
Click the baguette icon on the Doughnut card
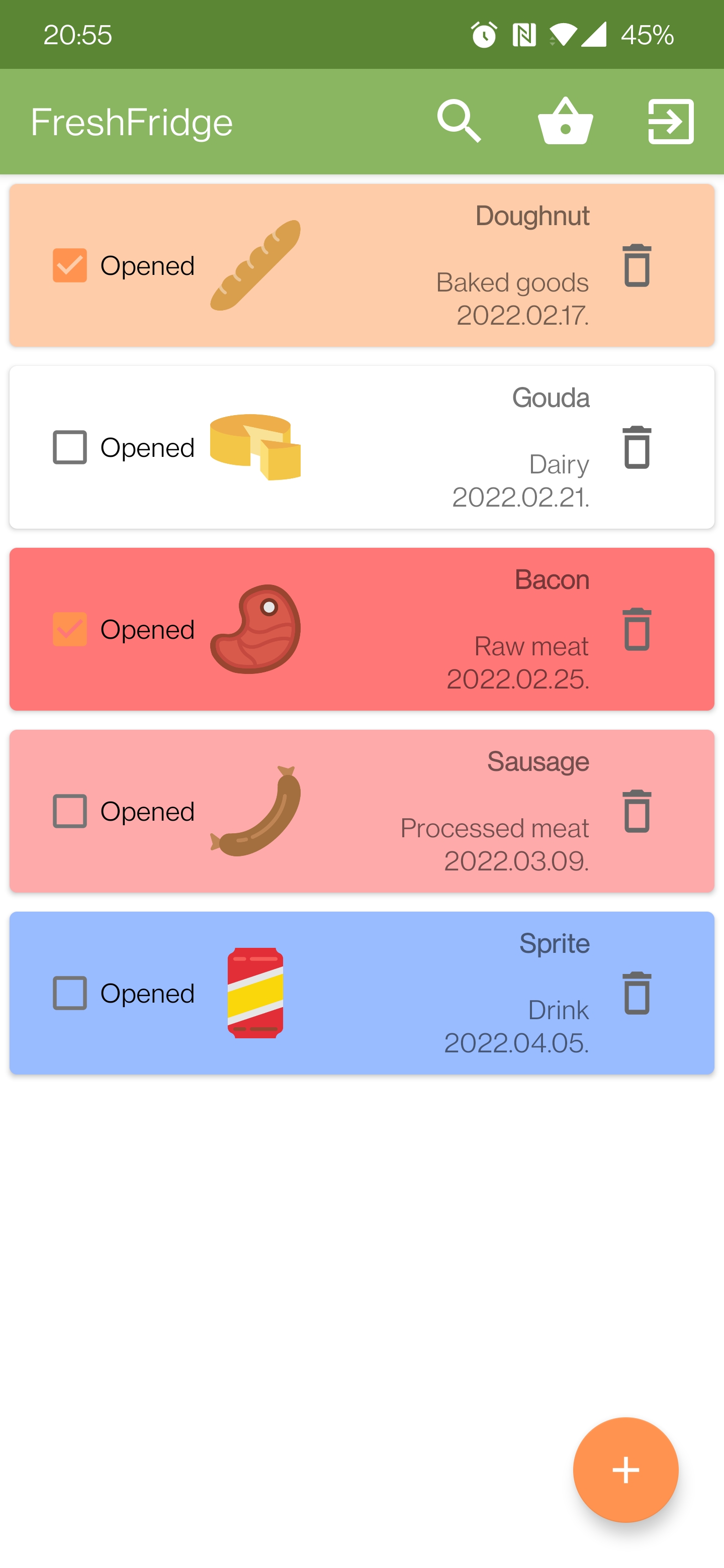point(256,265)
